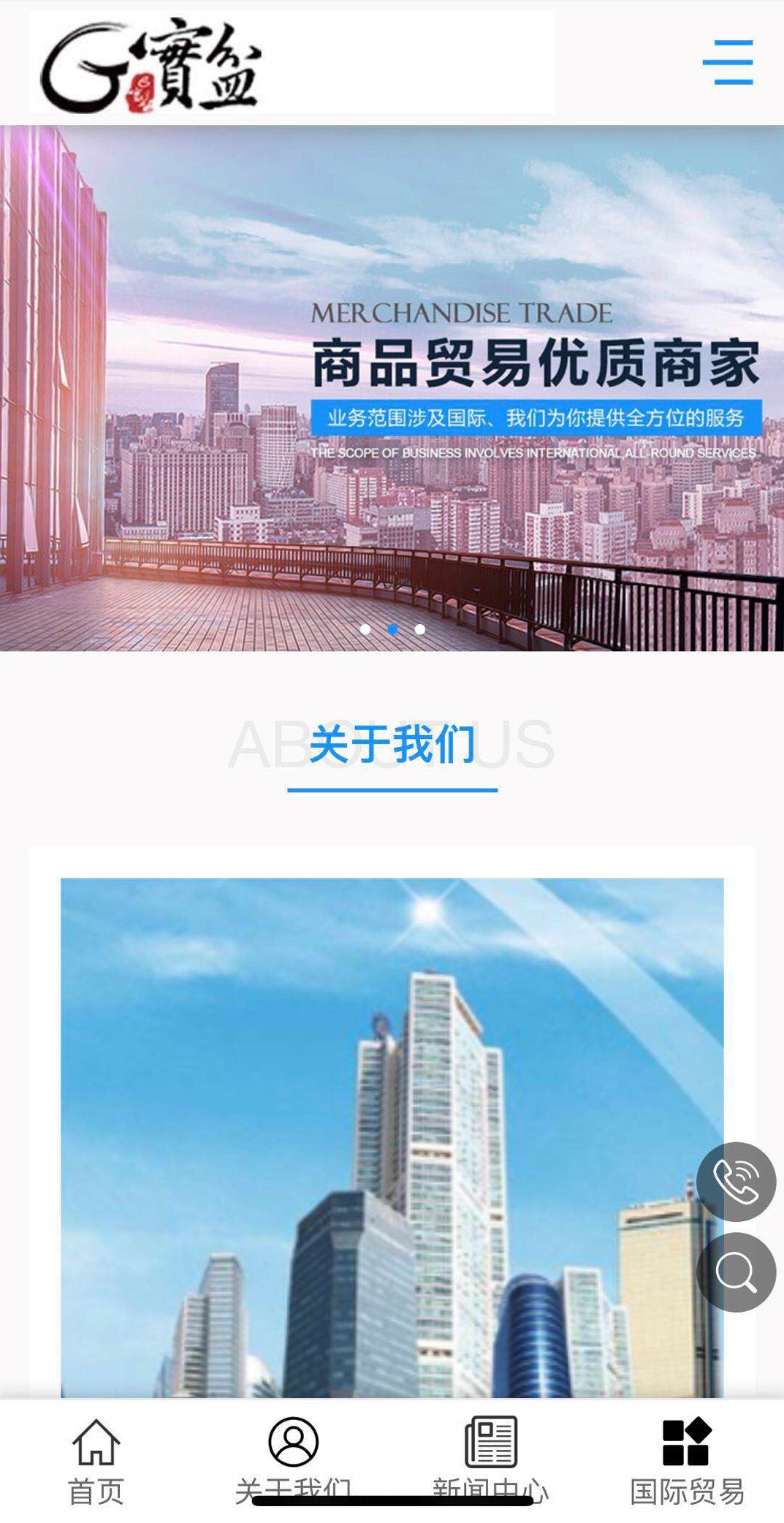
Task: Jump to the third banner slide dot
Action: 420,629
